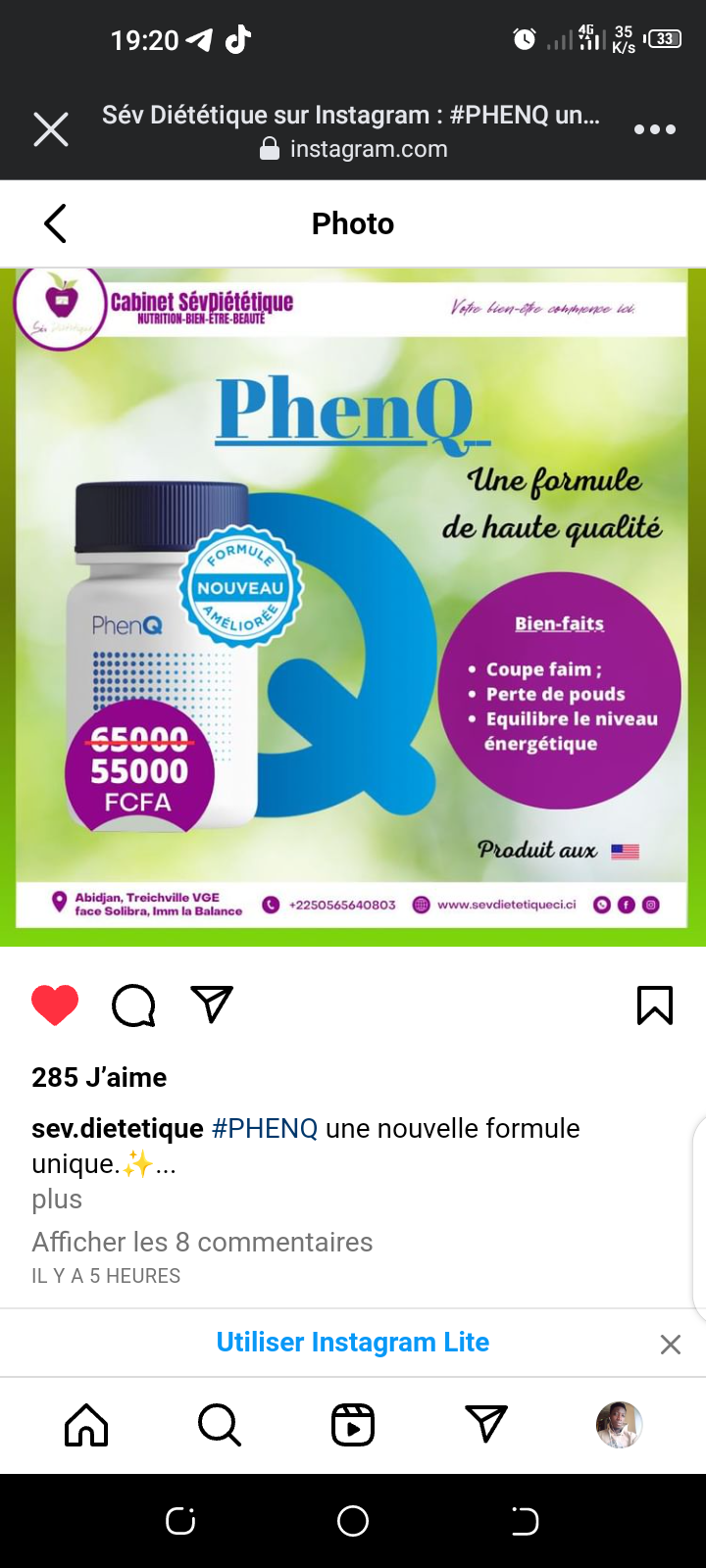Open the search and explore tab

point(220,1425)
